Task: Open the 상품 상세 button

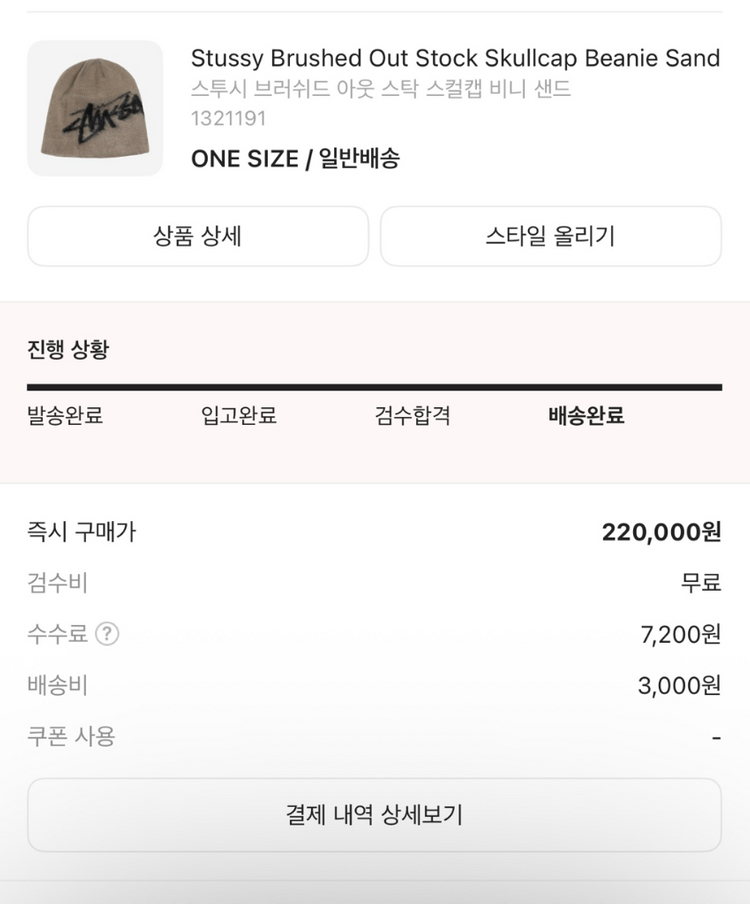Action: 196,236
